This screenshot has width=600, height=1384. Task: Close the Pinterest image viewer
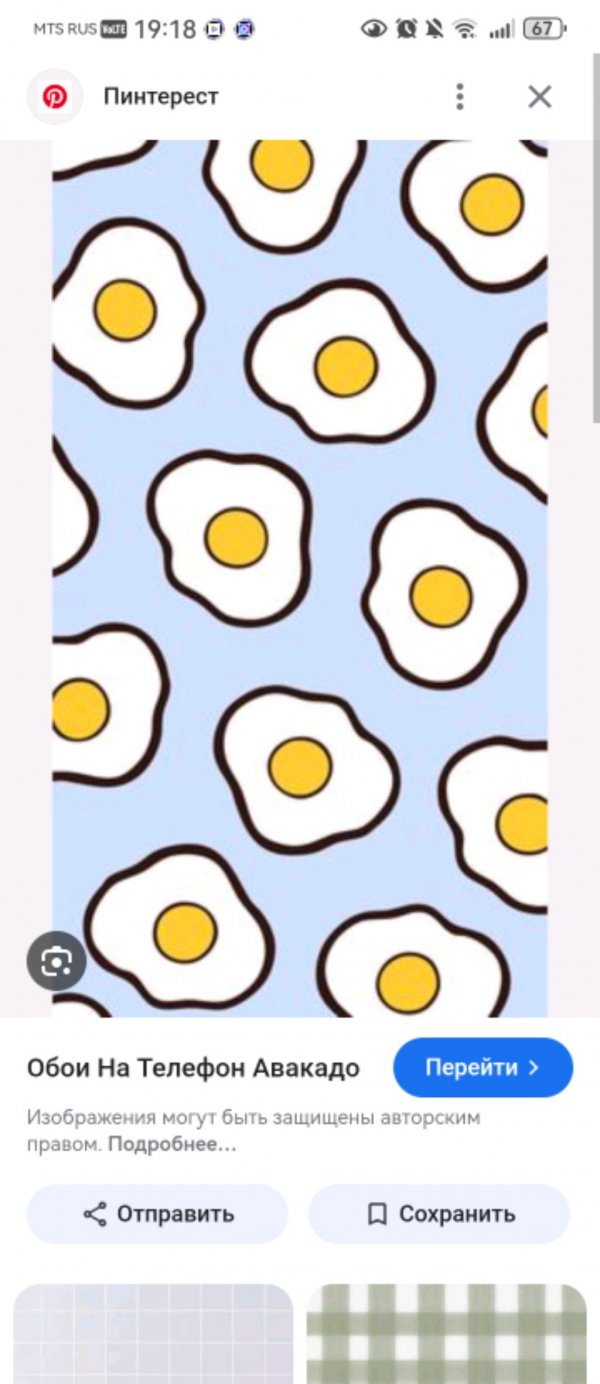point(539,97)
